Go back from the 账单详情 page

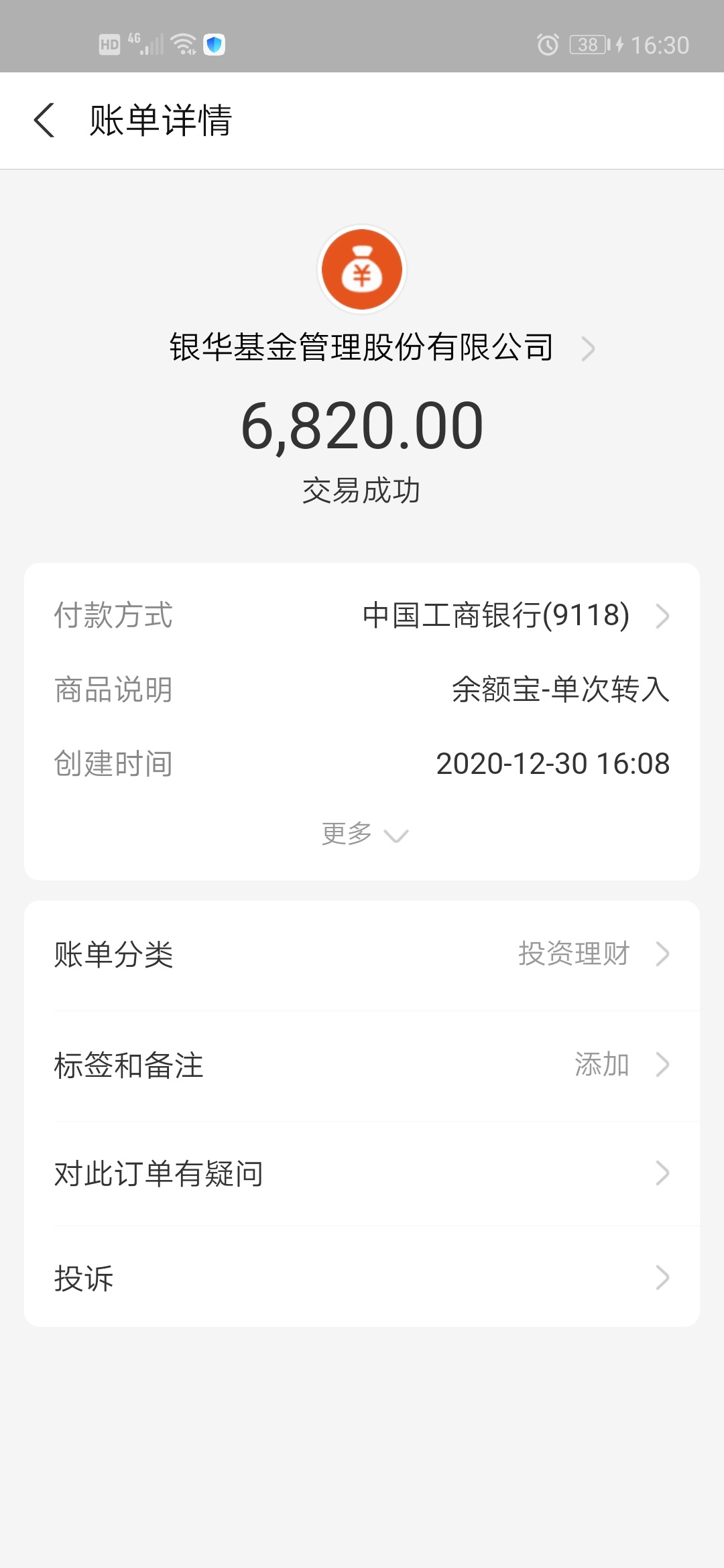tap(44, 121)
